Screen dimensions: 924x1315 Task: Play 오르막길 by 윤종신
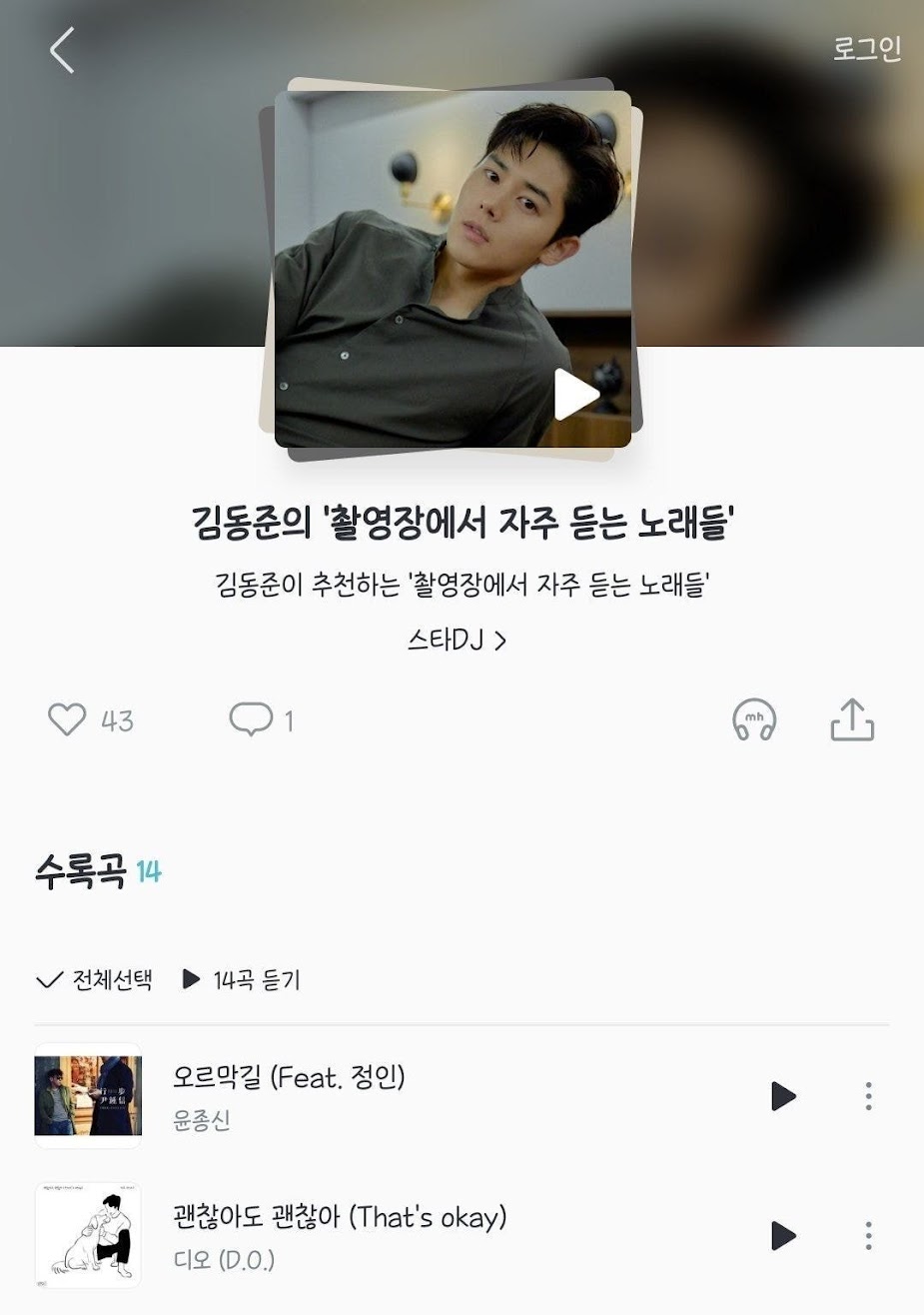point(783,1096)
